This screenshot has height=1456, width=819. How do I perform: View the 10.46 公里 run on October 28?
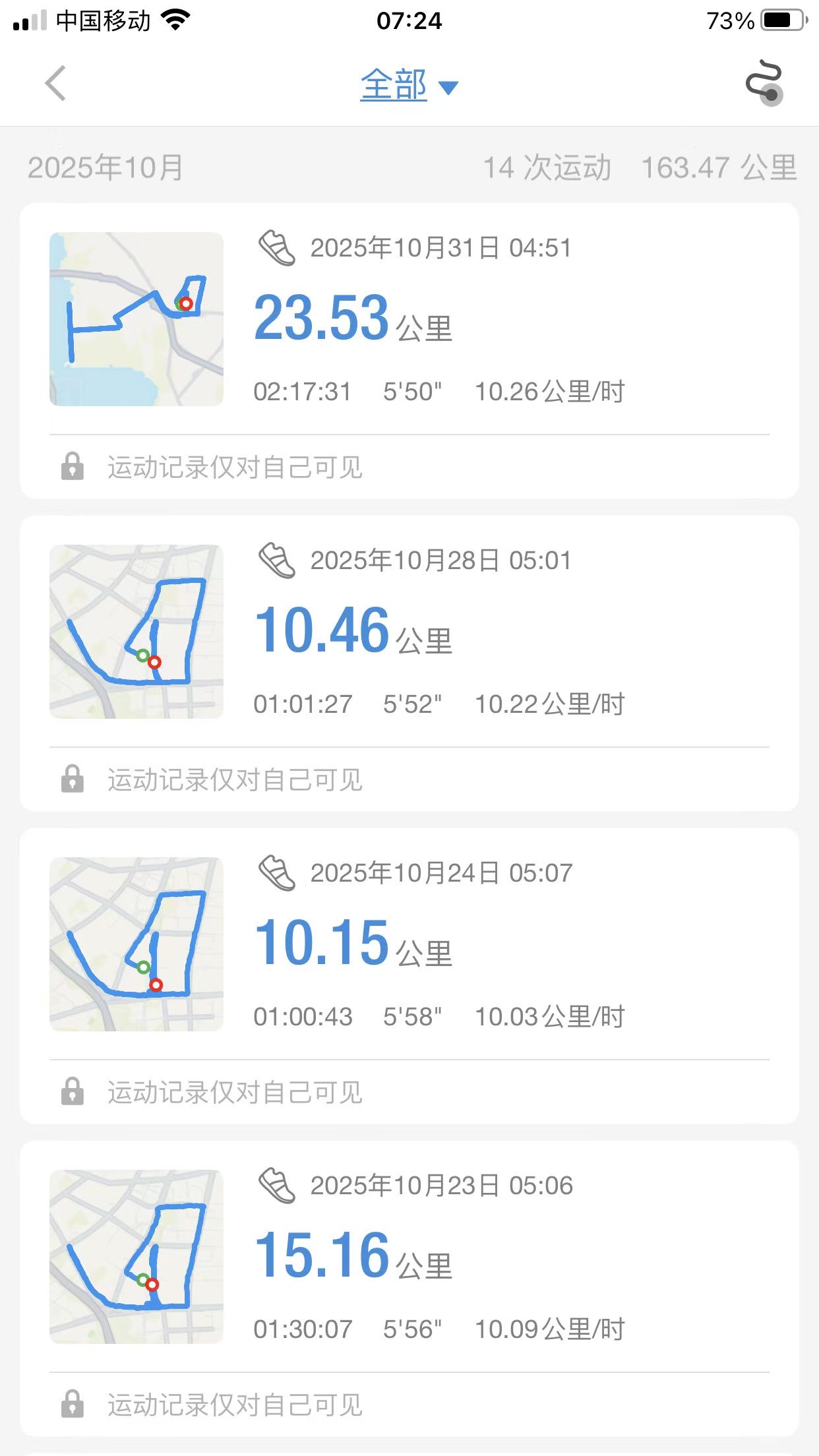(409, 632)
